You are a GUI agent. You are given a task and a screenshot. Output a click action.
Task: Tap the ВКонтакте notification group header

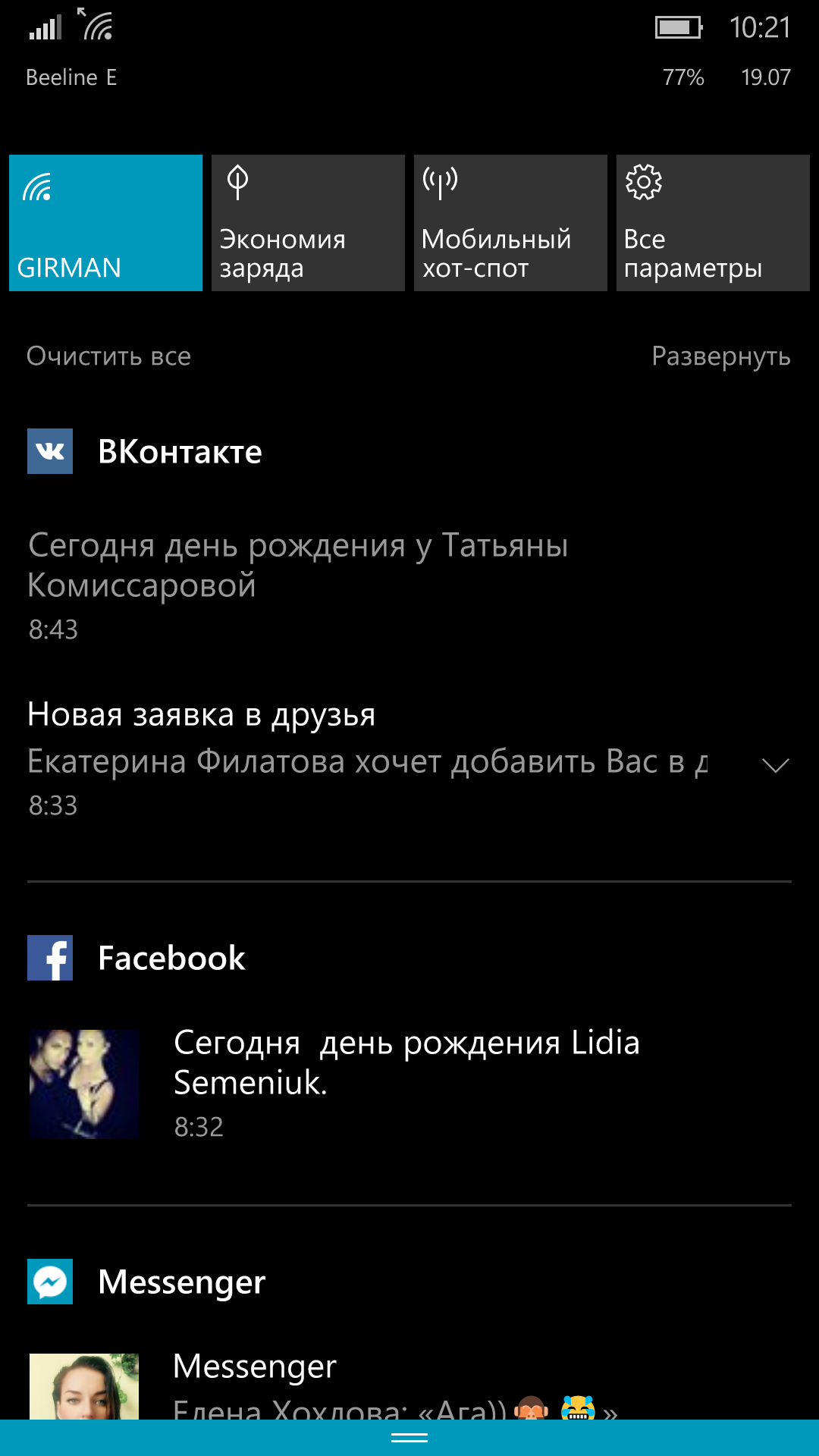click(145, 451)
